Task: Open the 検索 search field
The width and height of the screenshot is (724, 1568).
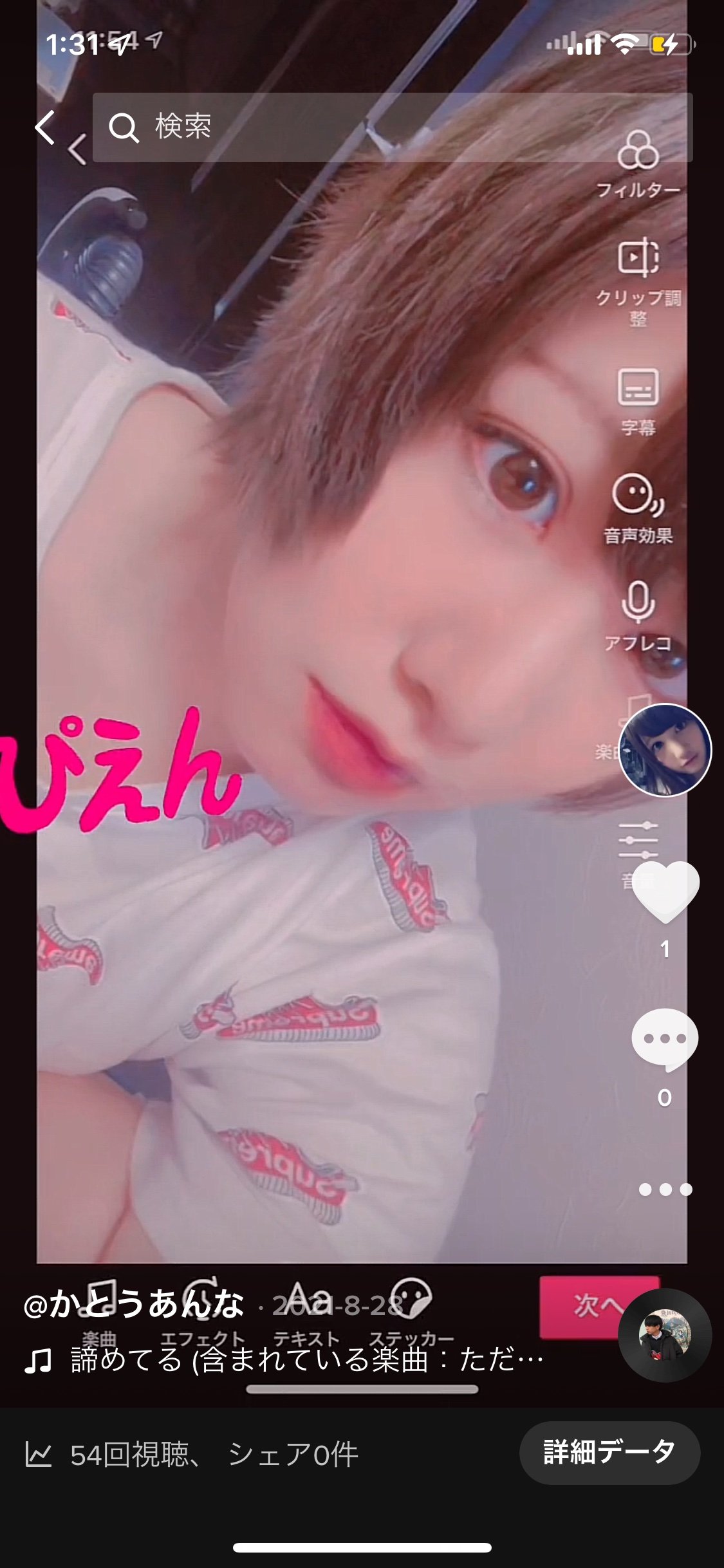Action: click(x=393, y=127)
